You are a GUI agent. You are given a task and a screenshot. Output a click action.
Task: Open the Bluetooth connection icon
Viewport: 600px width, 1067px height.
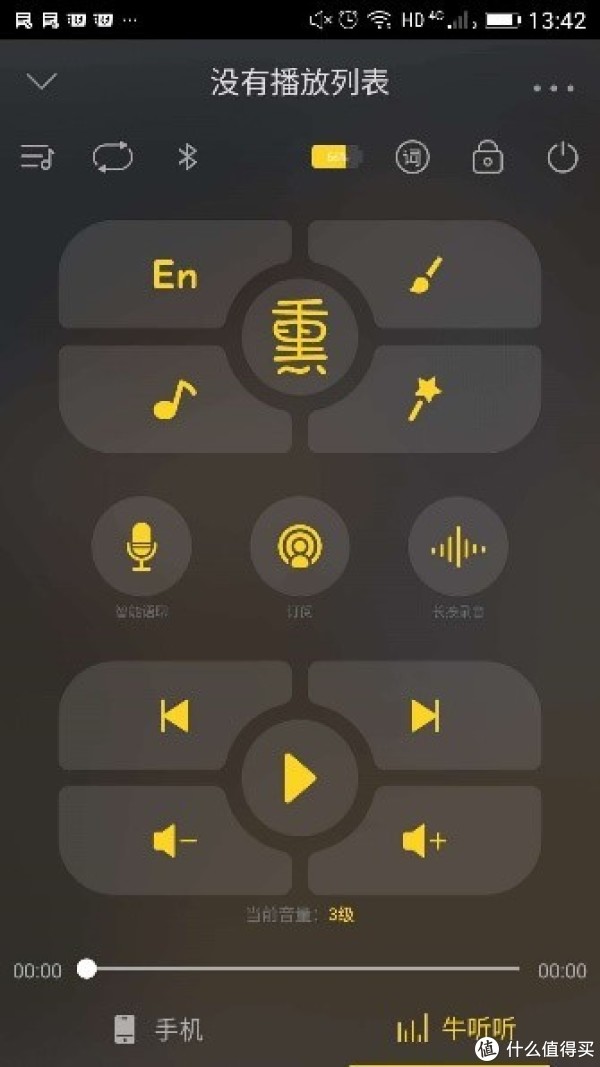point(187,157)
